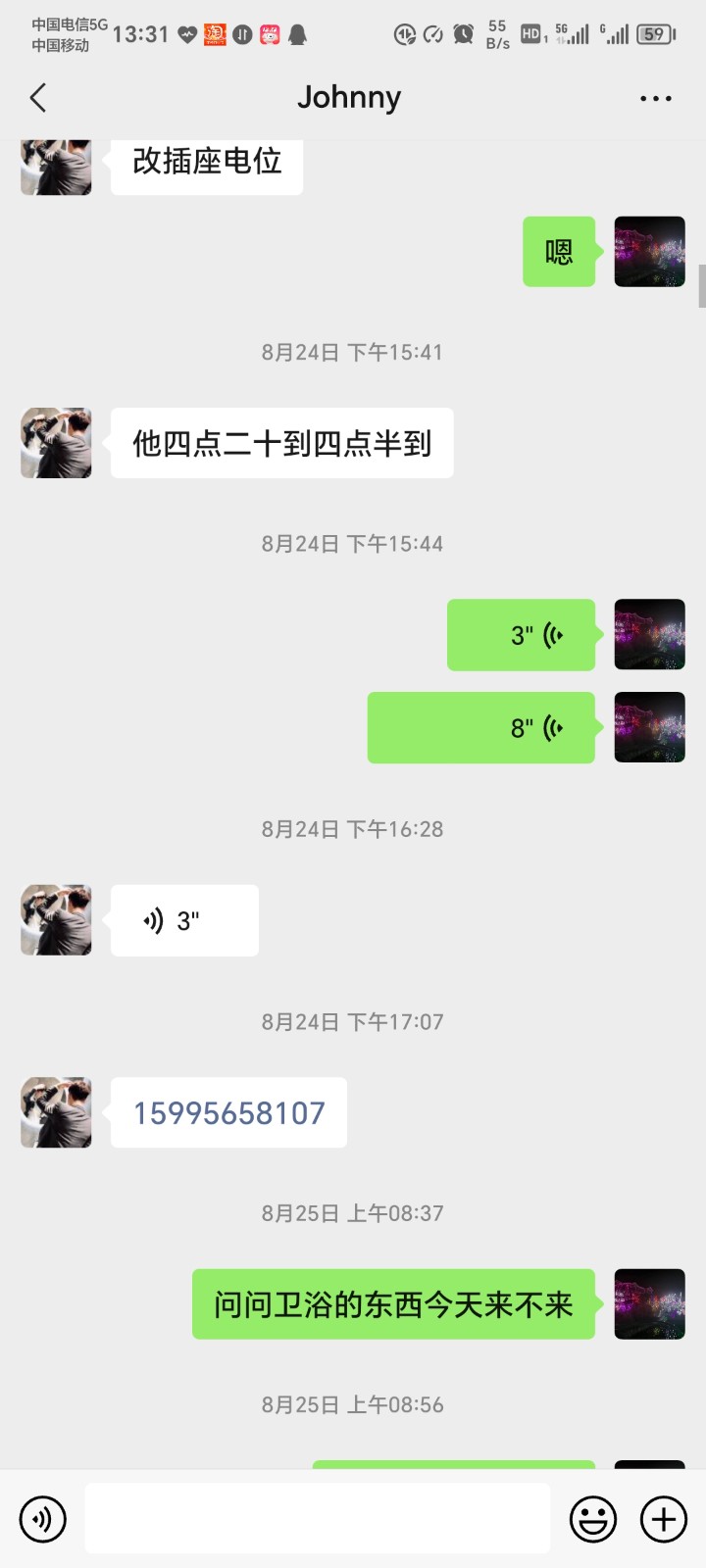Screen dimensions: 706x1568
Task: Tap my avatar beside 问问卫浴的东西今天来不来
Action: click(x=649, y=1304)
